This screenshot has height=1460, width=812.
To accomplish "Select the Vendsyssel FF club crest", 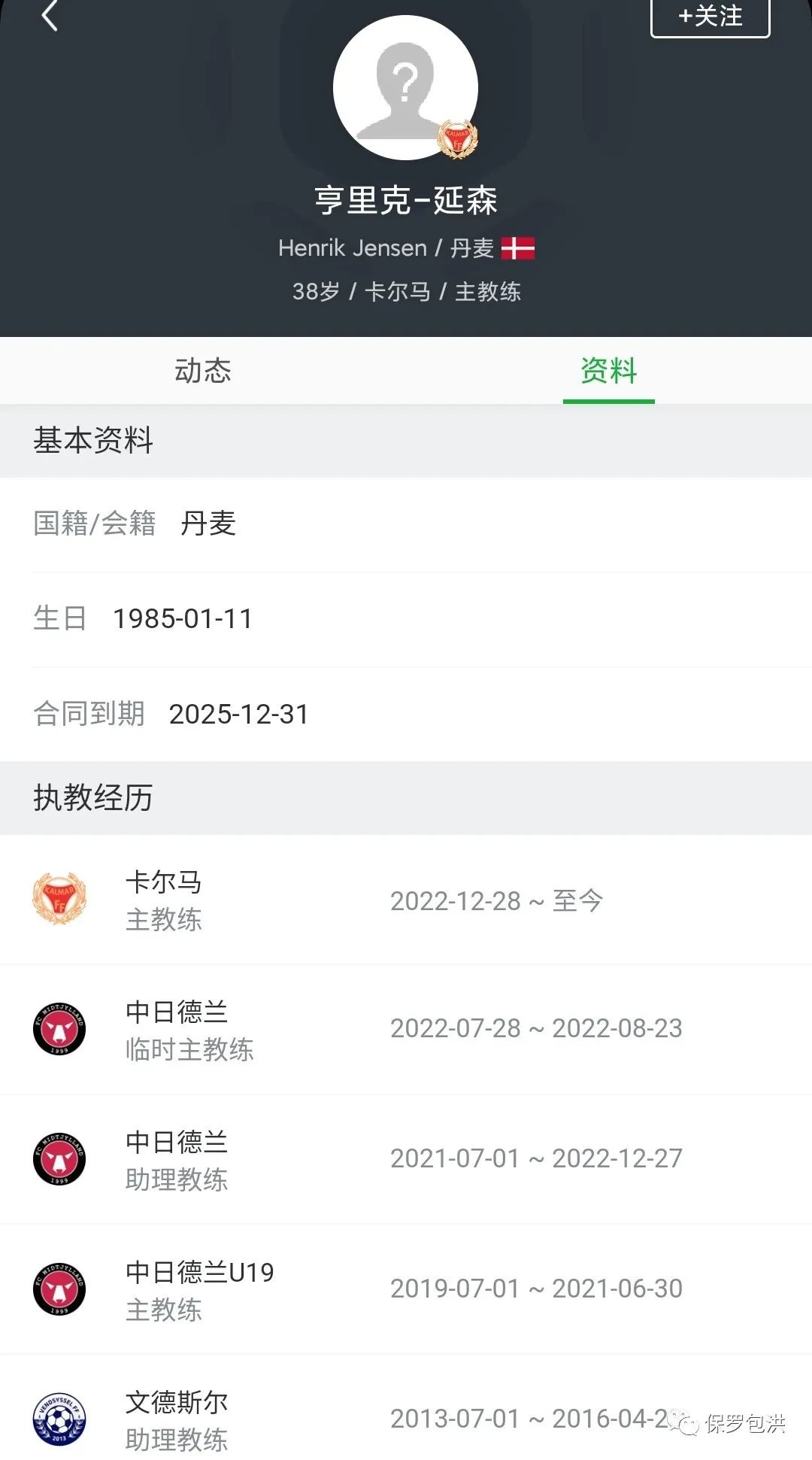I will click(x=60, y=1417).
